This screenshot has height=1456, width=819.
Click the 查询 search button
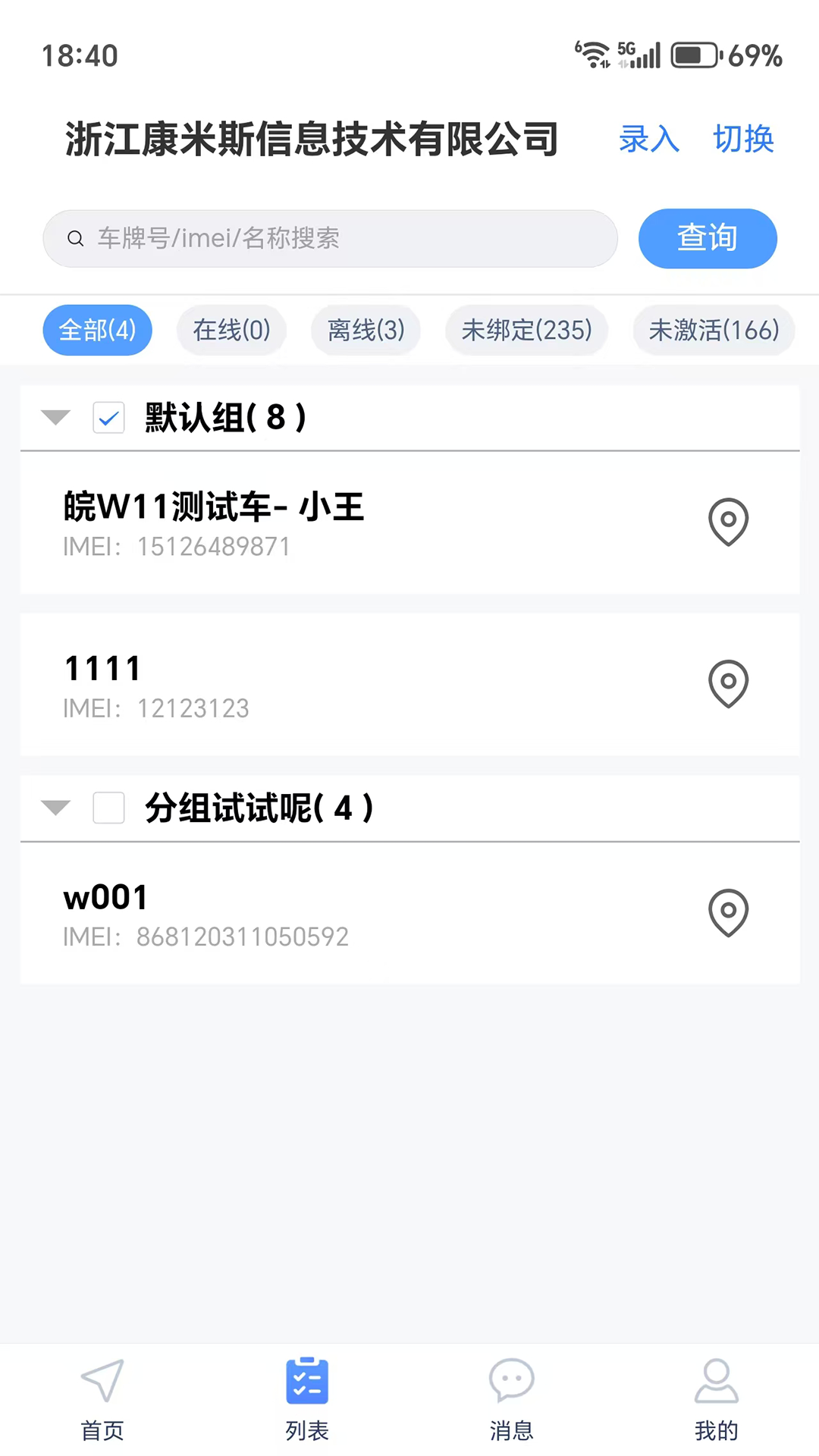[707, 238]
